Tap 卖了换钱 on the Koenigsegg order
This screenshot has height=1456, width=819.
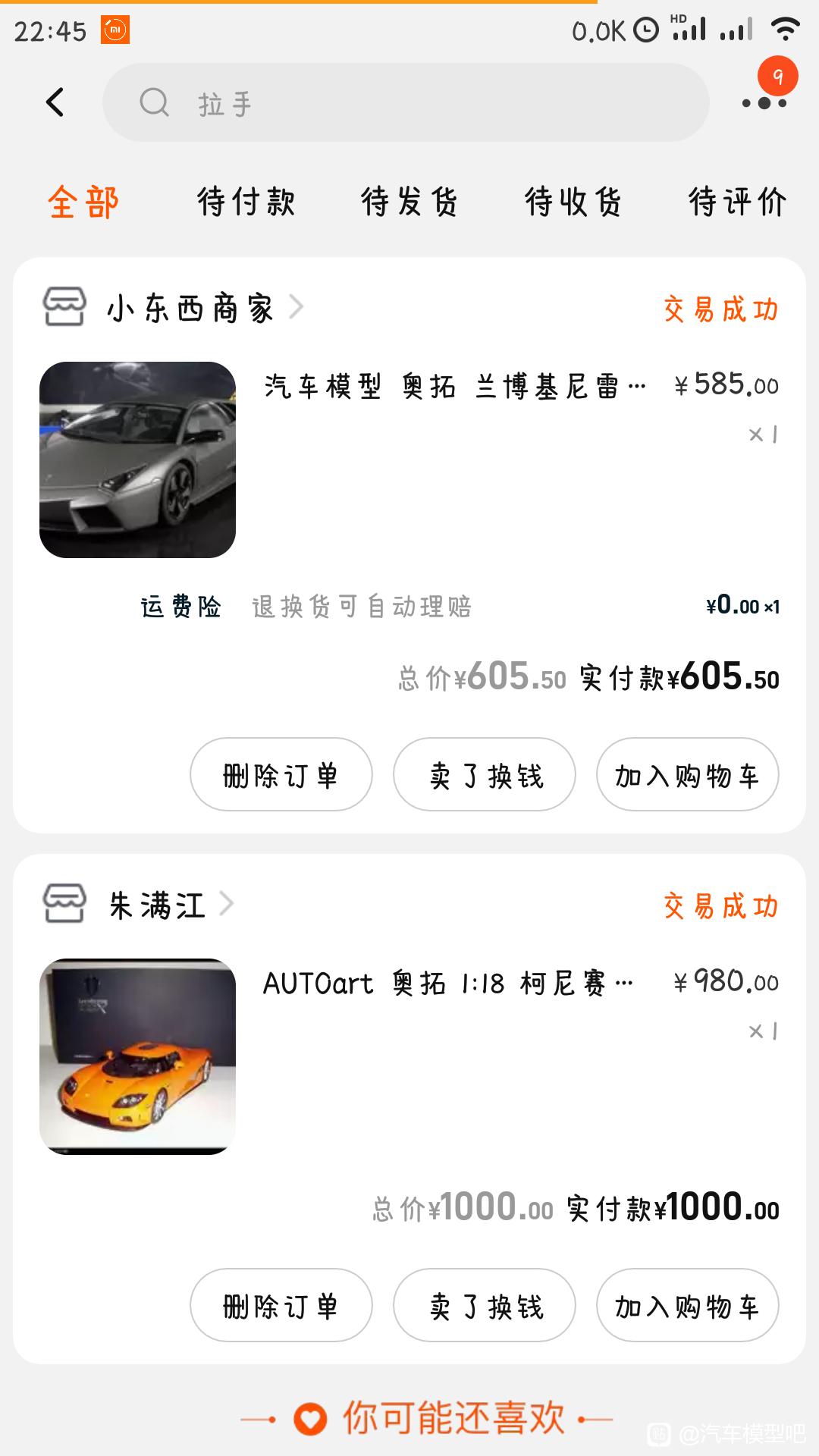click(485, 1305)
